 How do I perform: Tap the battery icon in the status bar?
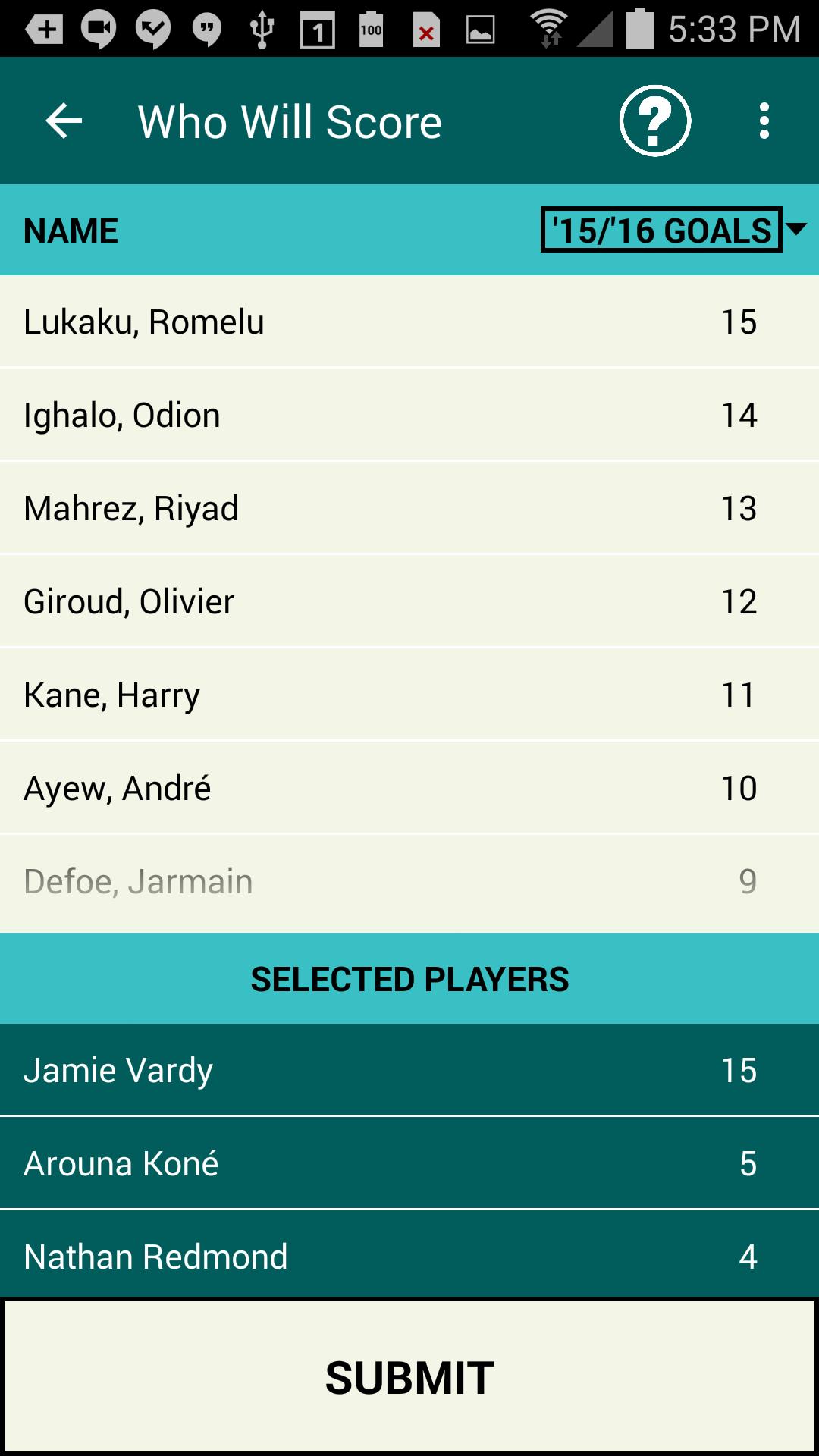tap(641, 27)
